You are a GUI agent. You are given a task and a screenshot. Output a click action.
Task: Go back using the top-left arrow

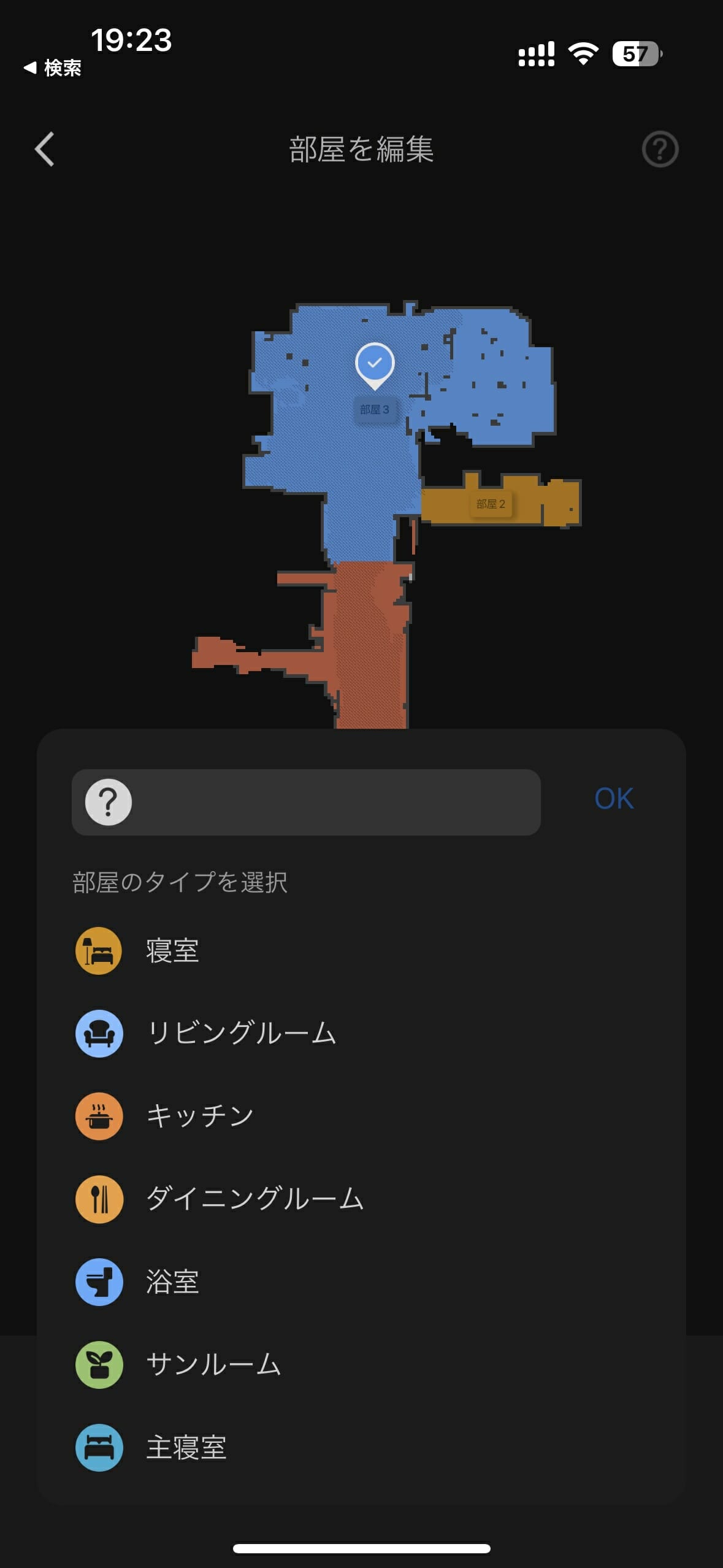tap(45, 149)
